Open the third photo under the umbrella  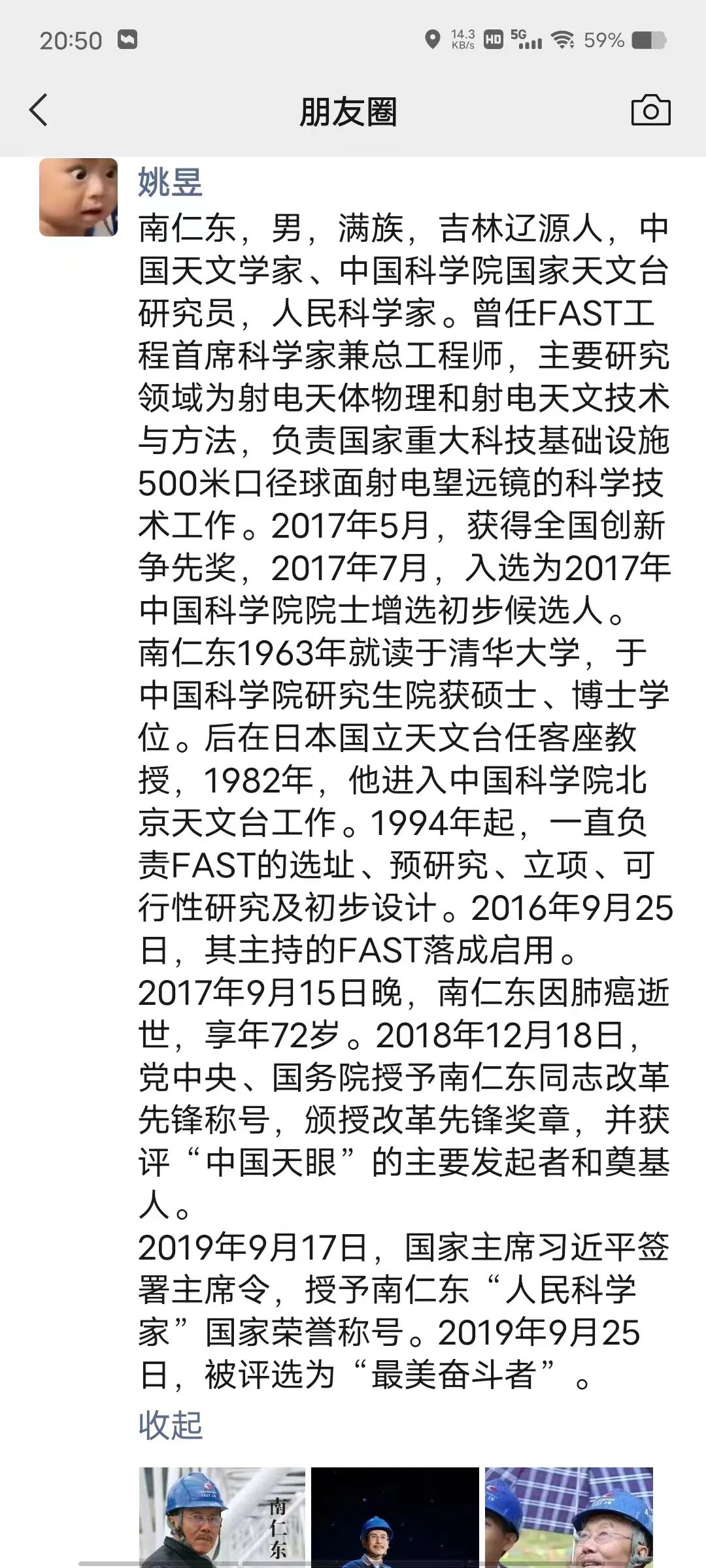[x=569, y=1516]
